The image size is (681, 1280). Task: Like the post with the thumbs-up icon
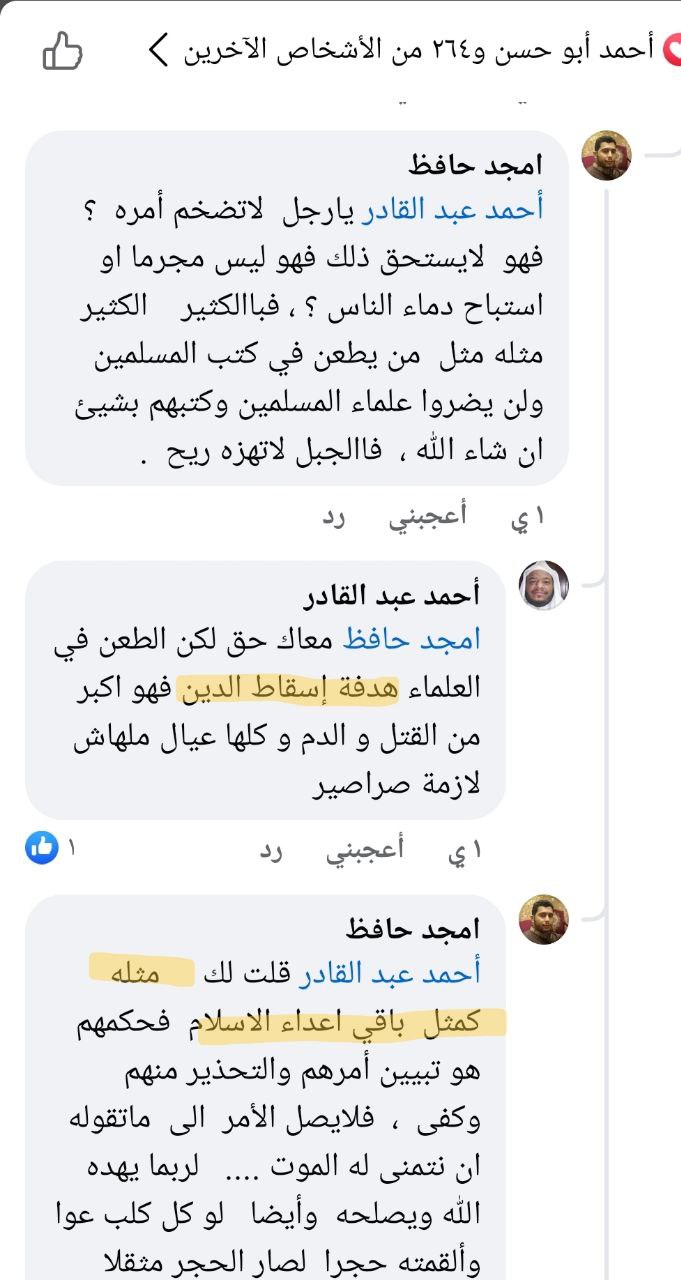click(63, 49)
